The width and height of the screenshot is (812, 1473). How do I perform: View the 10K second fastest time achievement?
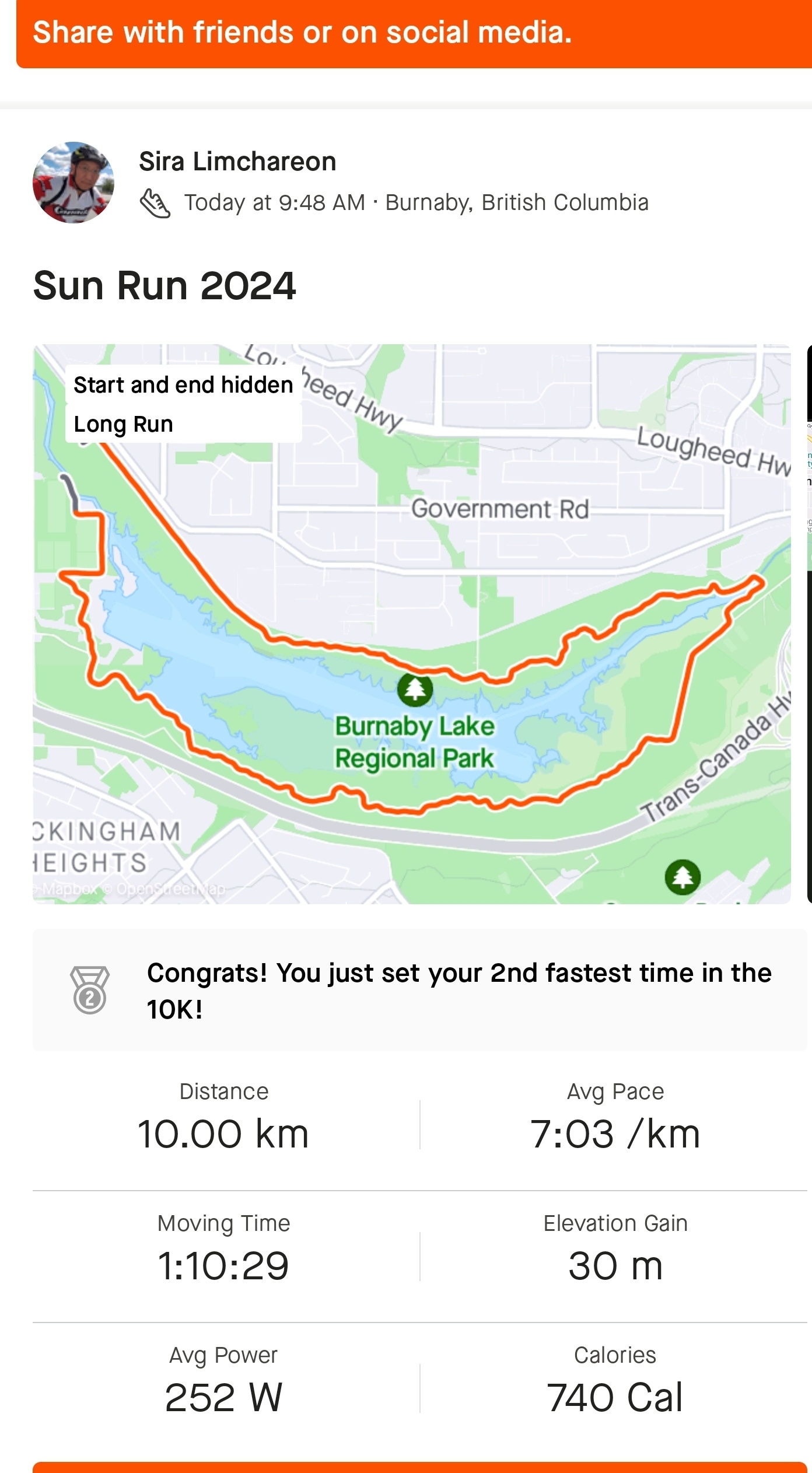[419, 990]
